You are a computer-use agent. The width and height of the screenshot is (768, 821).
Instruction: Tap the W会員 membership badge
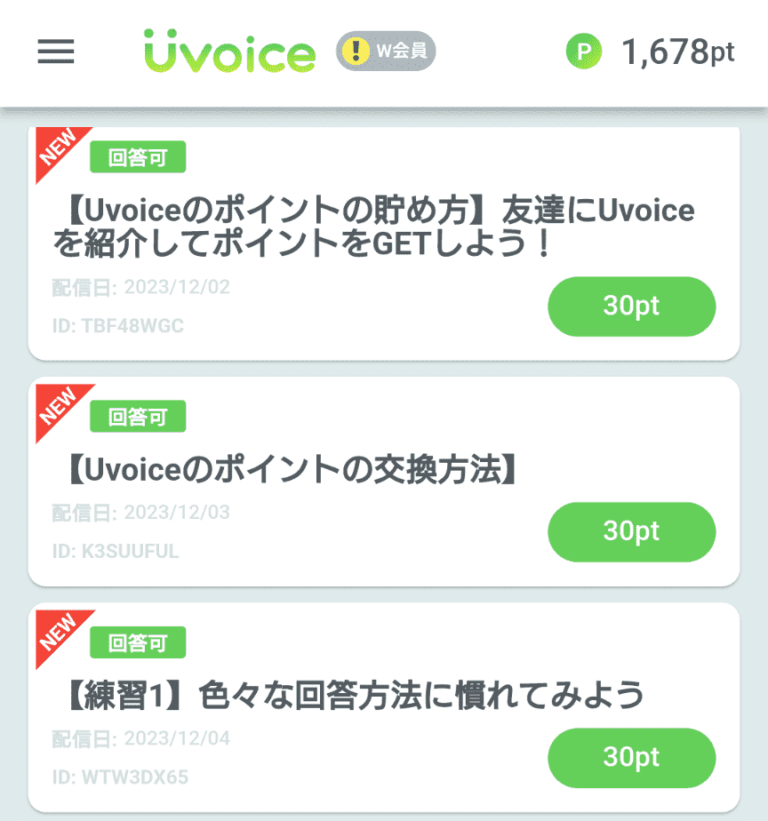point(385,49)
